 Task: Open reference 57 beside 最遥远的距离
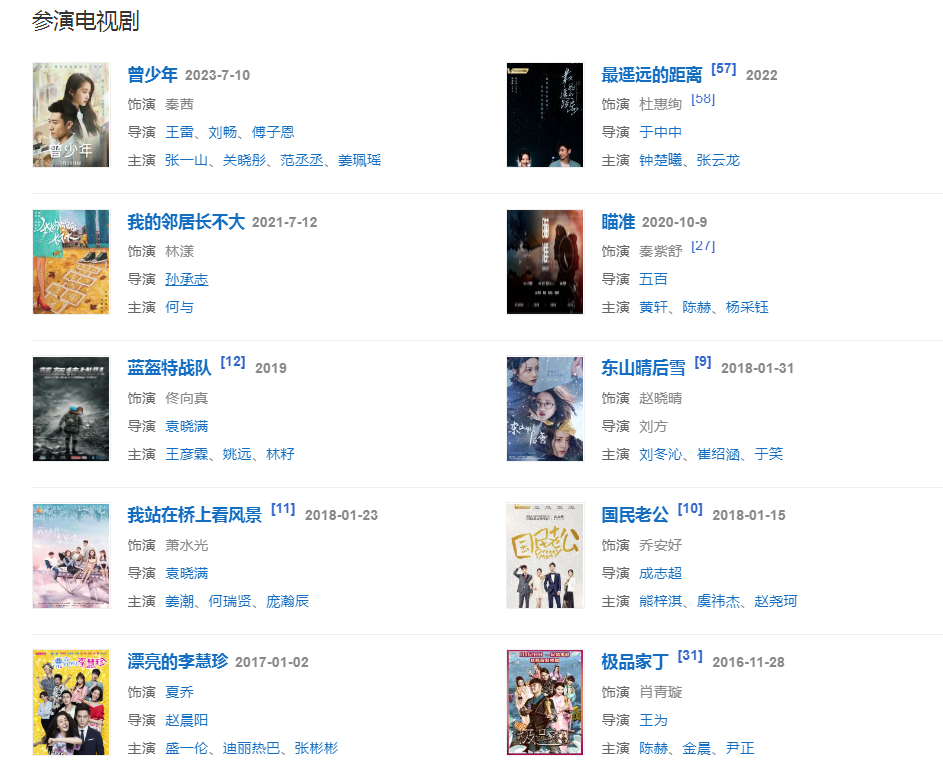pyautogui.click(x=723, y=69)
